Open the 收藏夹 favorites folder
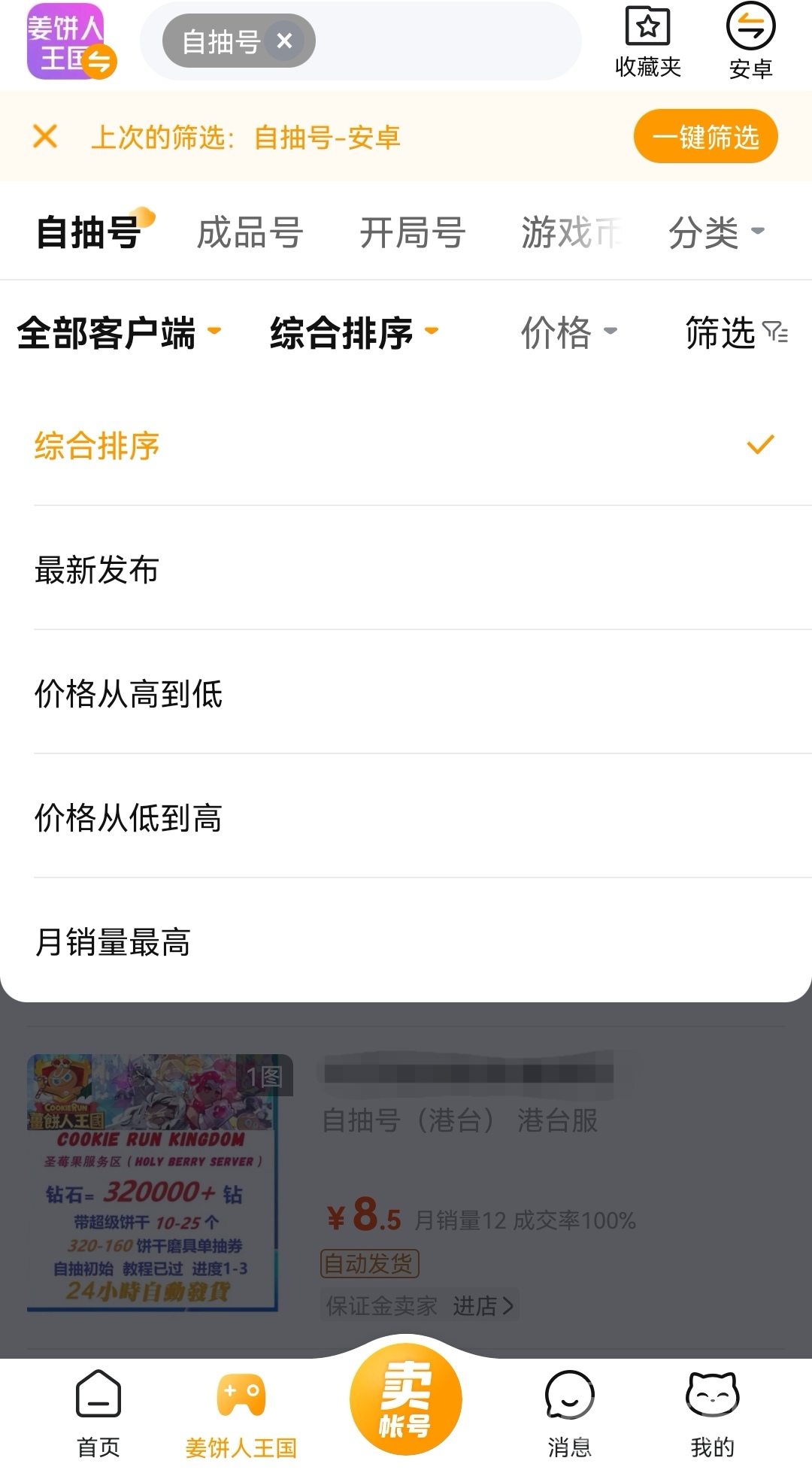The width and height of the screenshot is (812, 1470). point(647,42)
